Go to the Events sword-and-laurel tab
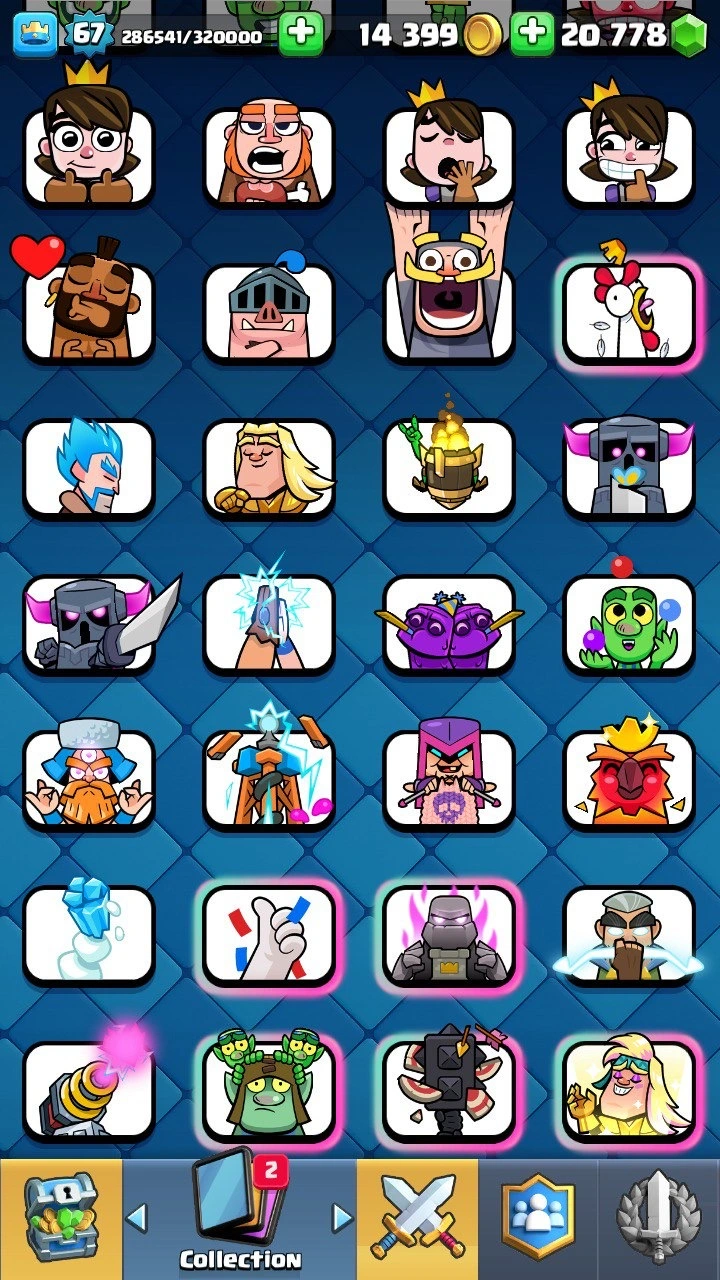 (658, 1218)
